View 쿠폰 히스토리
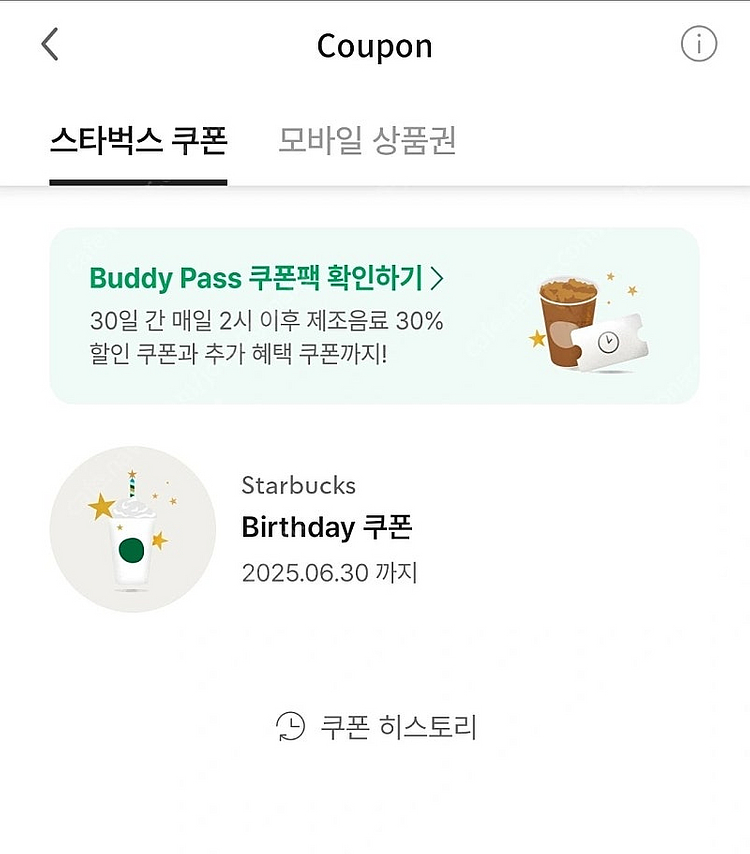This screenshot has height=854, width=750. tap(376, 727)
